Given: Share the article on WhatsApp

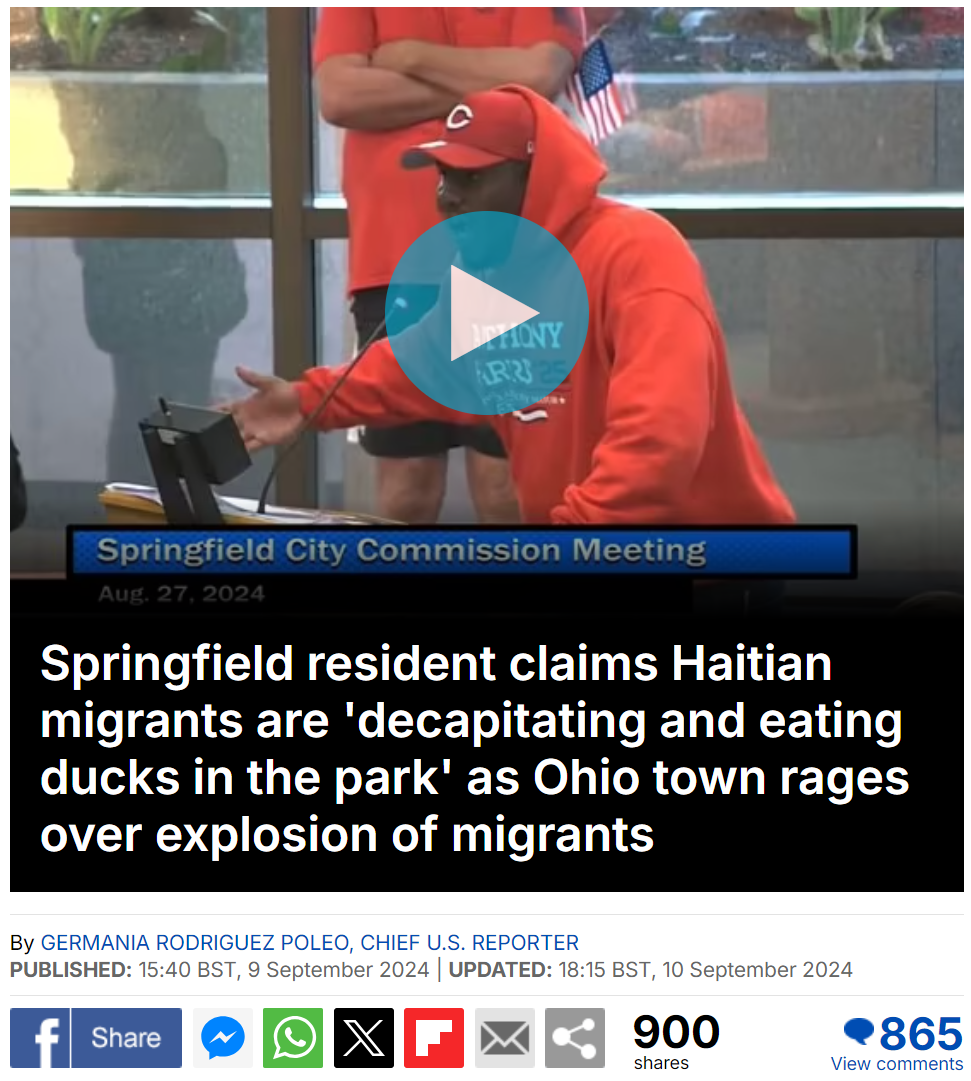Looking at the screenshot, I should (293, 1038).
